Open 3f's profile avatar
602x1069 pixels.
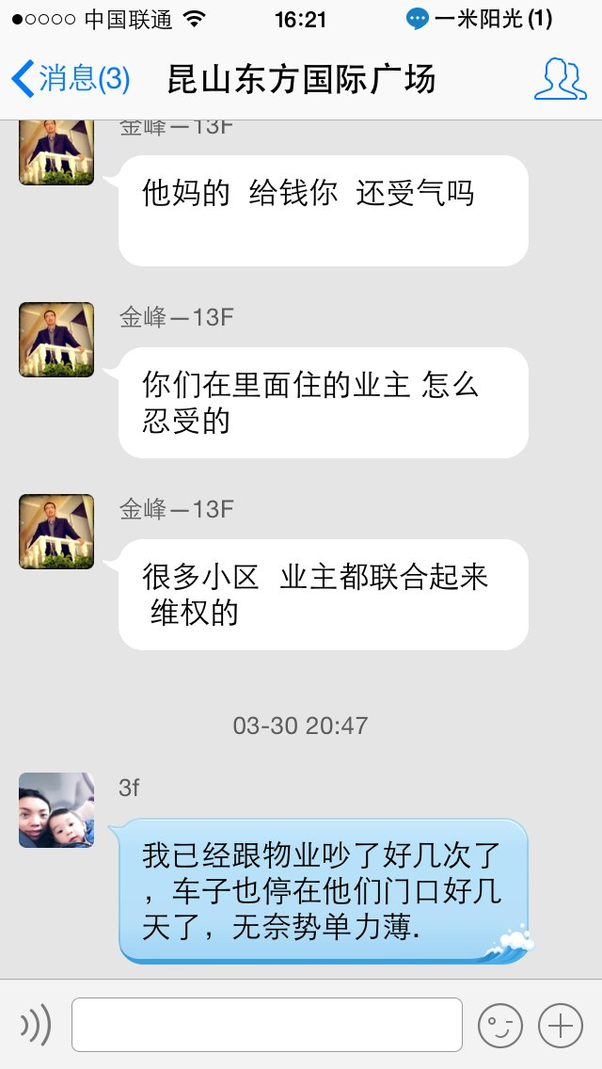(x=57, y=810)
